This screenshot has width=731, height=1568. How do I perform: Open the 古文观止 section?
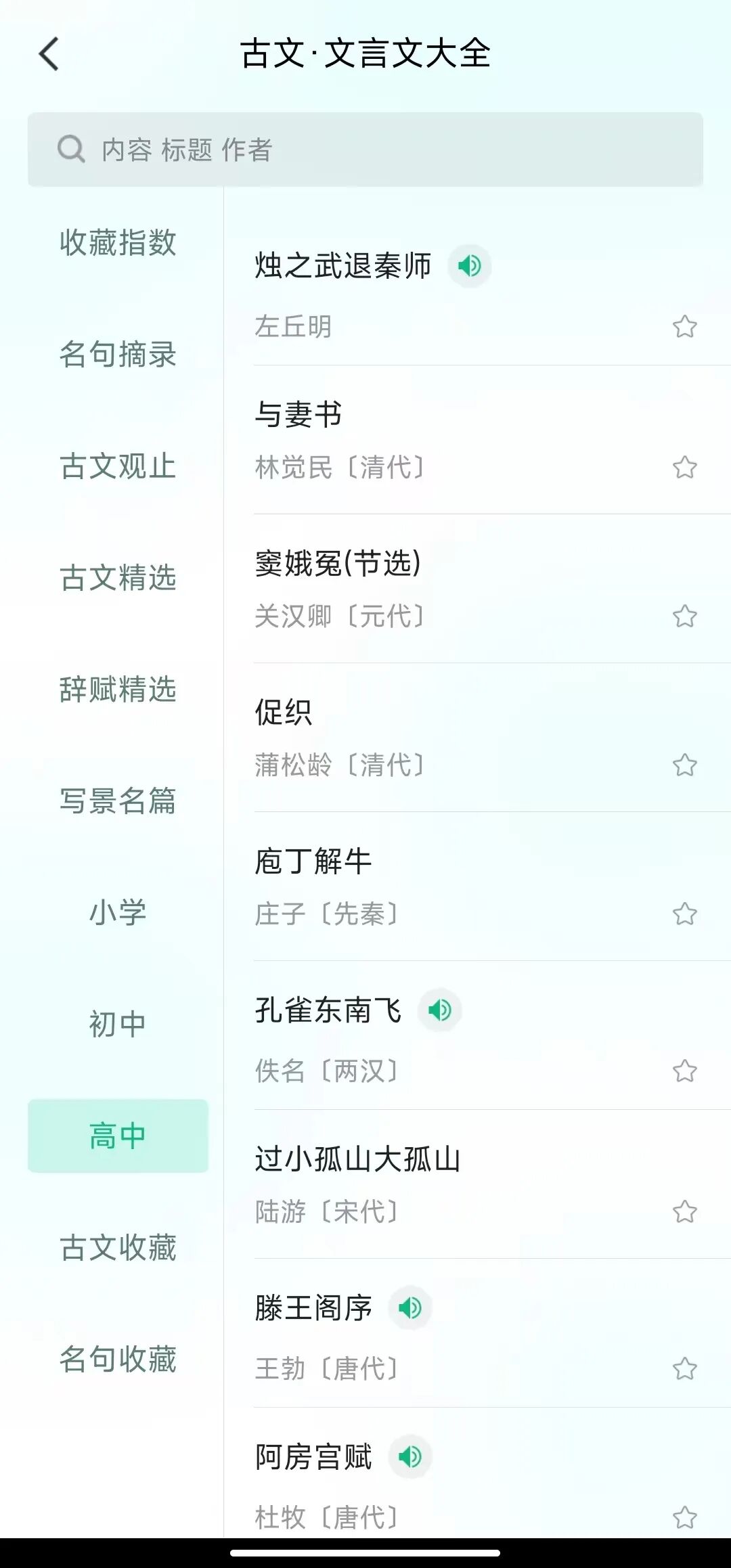(117, 466)
